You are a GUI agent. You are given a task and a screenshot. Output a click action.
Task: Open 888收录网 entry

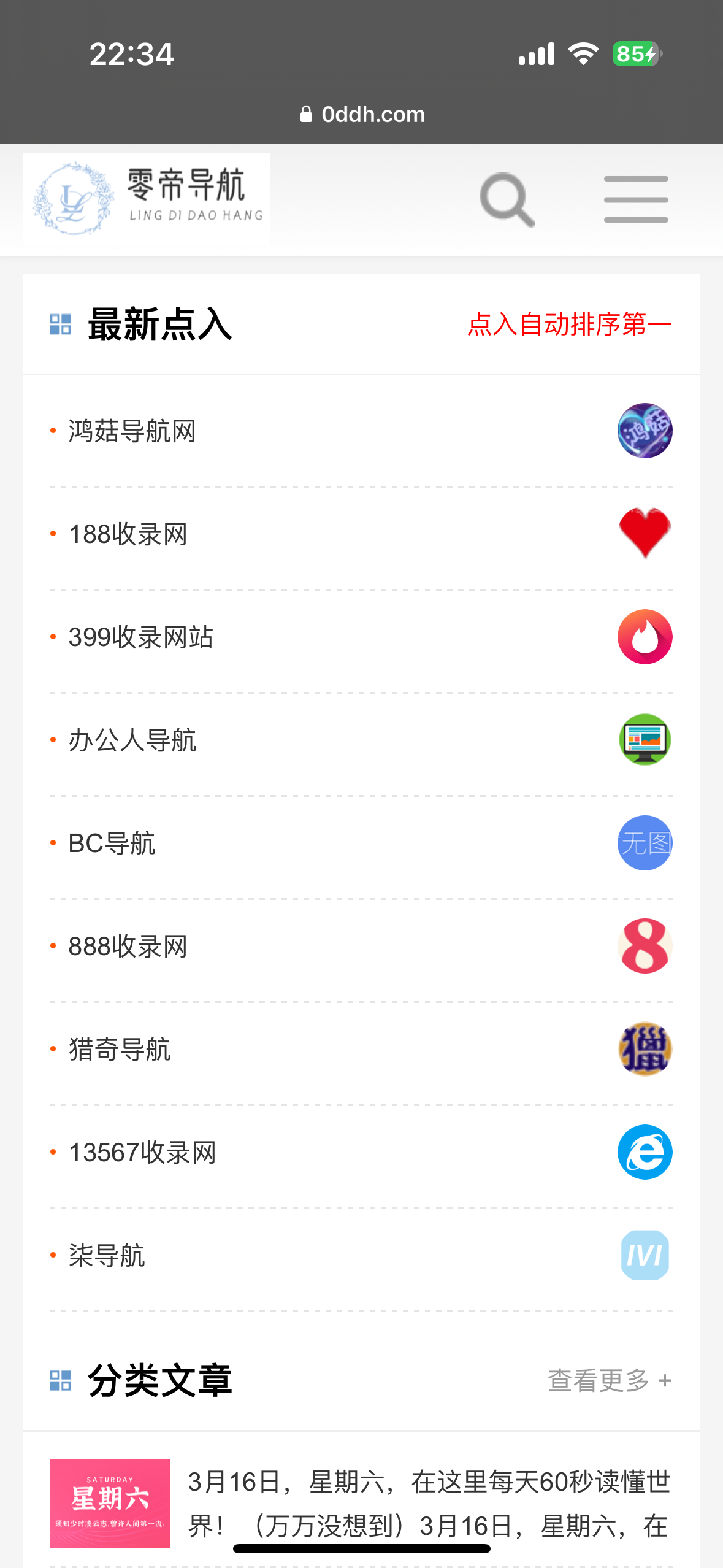128,947
